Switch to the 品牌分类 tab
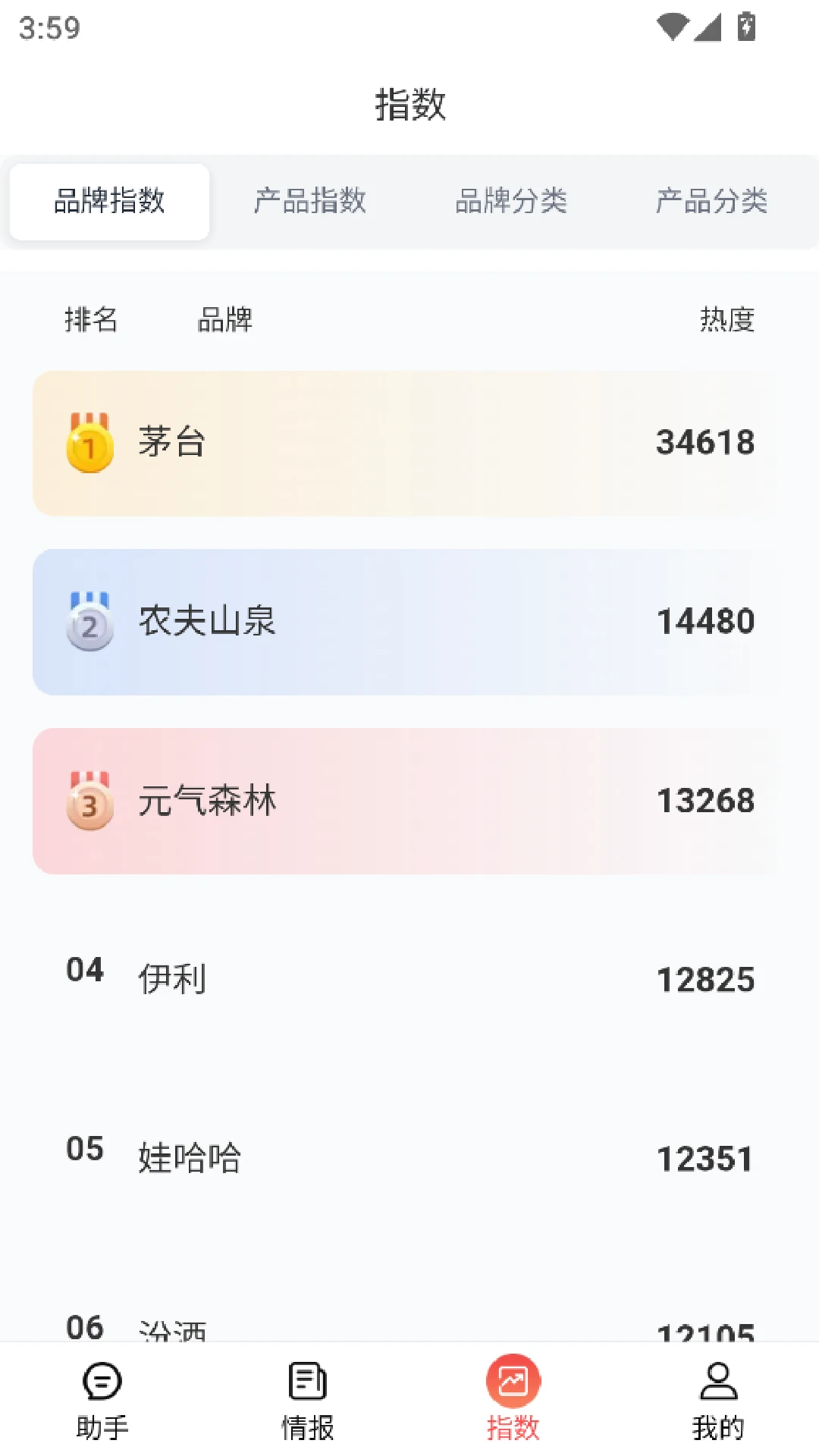 point(511,202)
